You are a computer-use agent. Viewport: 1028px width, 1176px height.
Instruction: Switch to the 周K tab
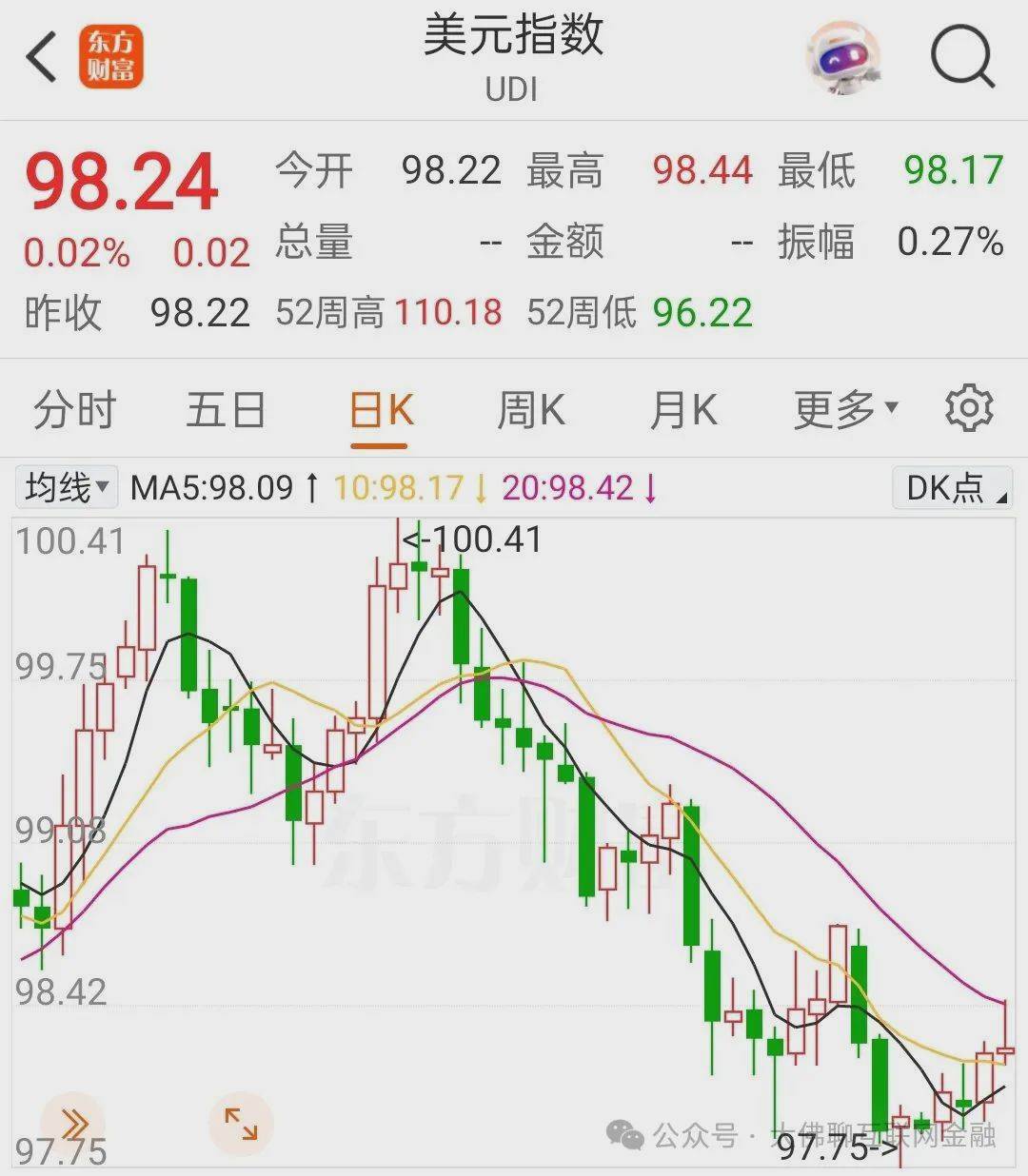pos(530,409)
